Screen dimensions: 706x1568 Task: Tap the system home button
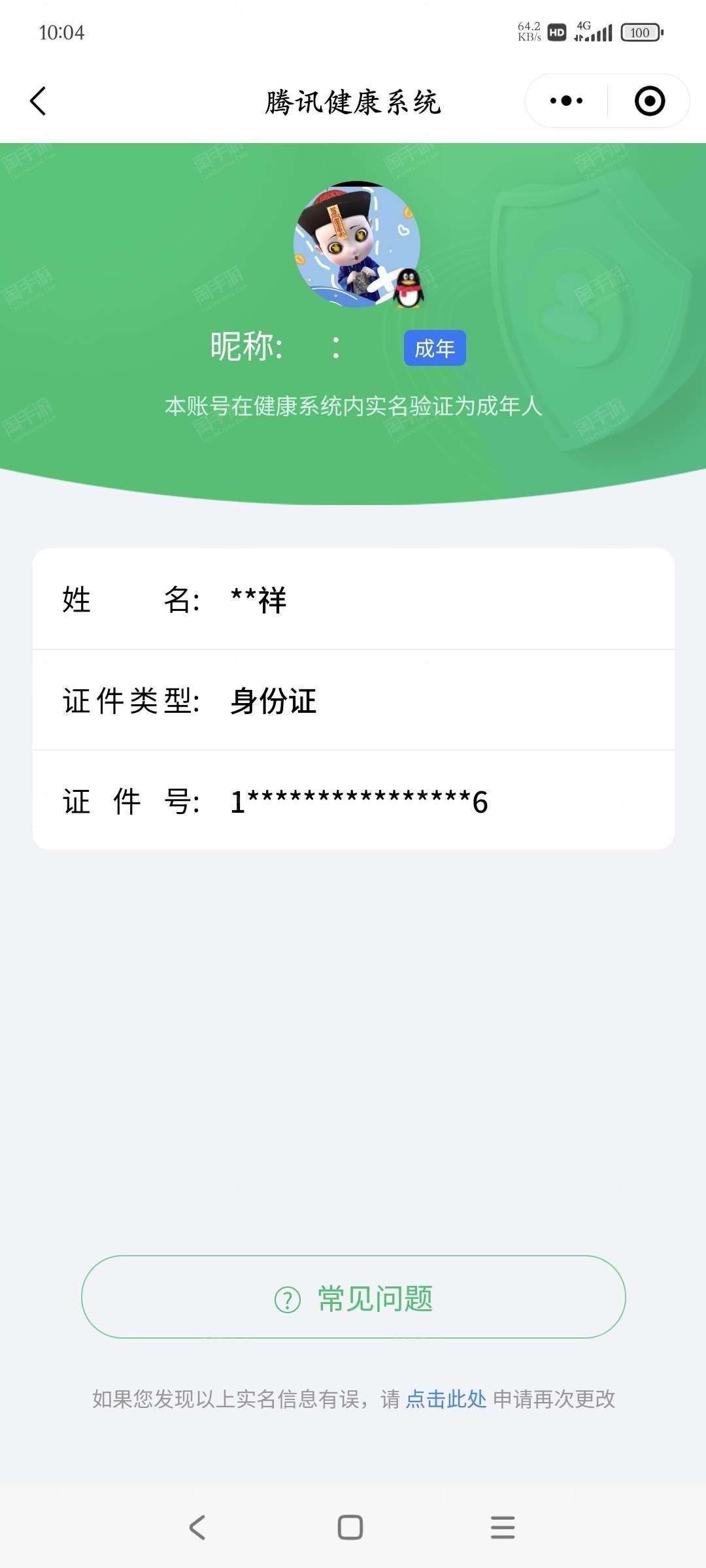point(350,1527)
